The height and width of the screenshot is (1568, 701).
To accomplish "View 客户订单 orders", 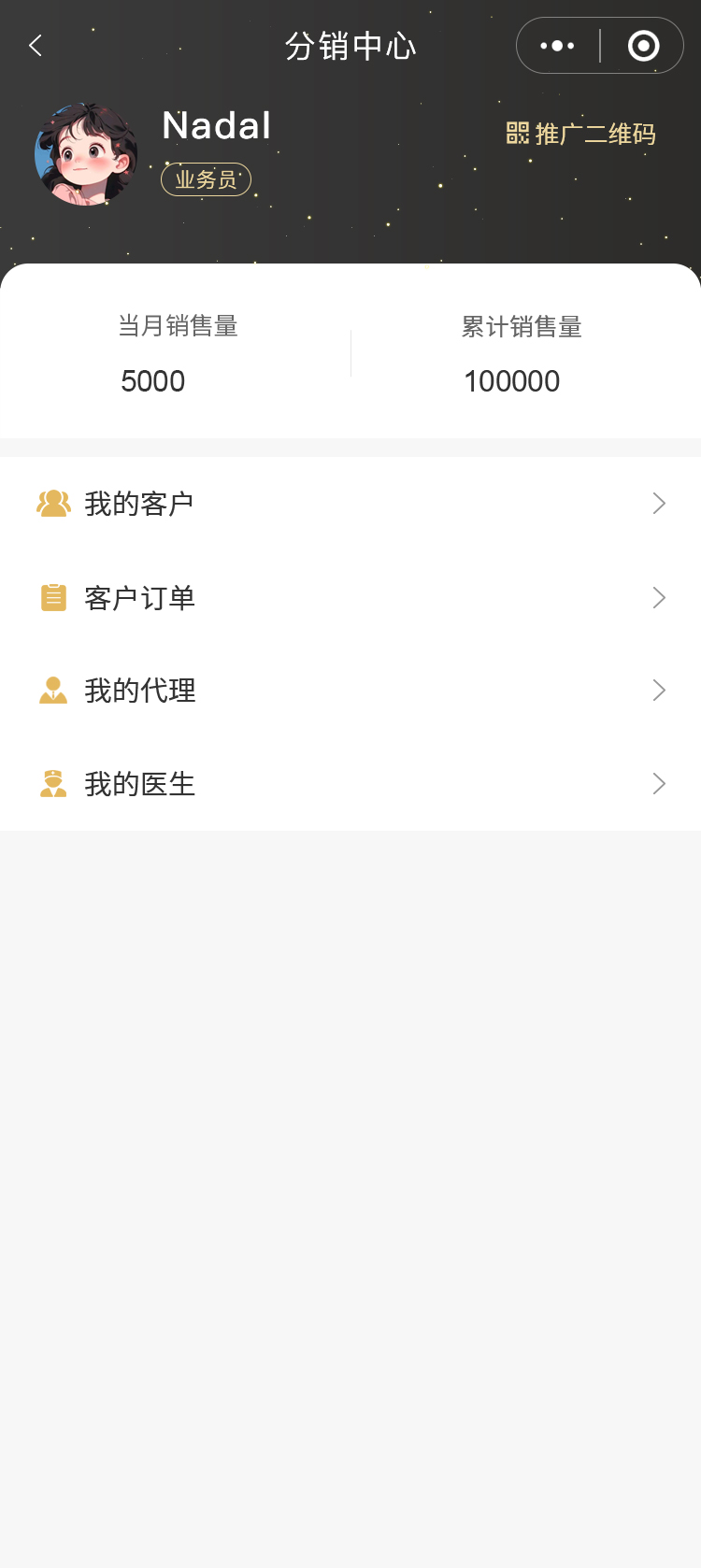I will click(x=350, y=597).
